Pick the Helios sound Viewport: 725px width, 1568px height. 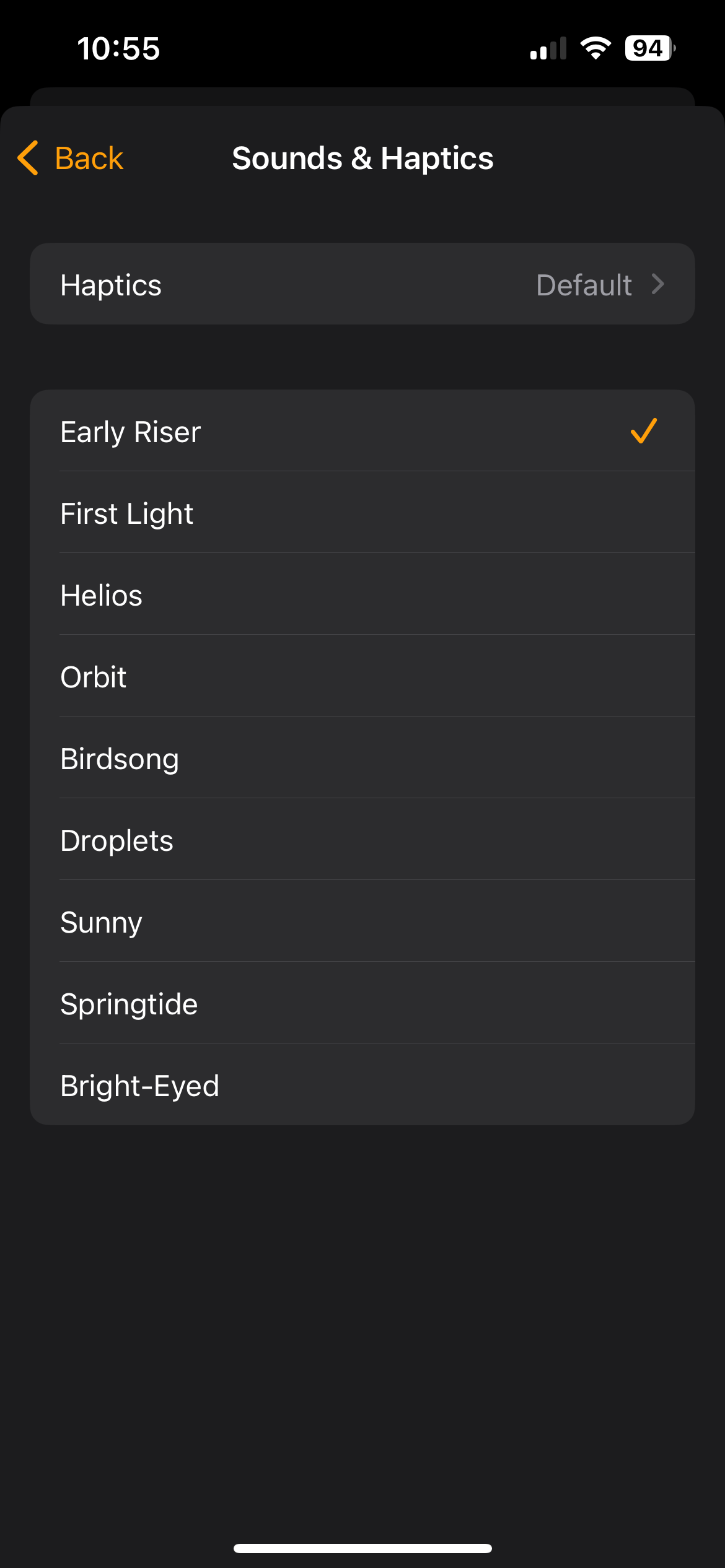coord(362,595)
